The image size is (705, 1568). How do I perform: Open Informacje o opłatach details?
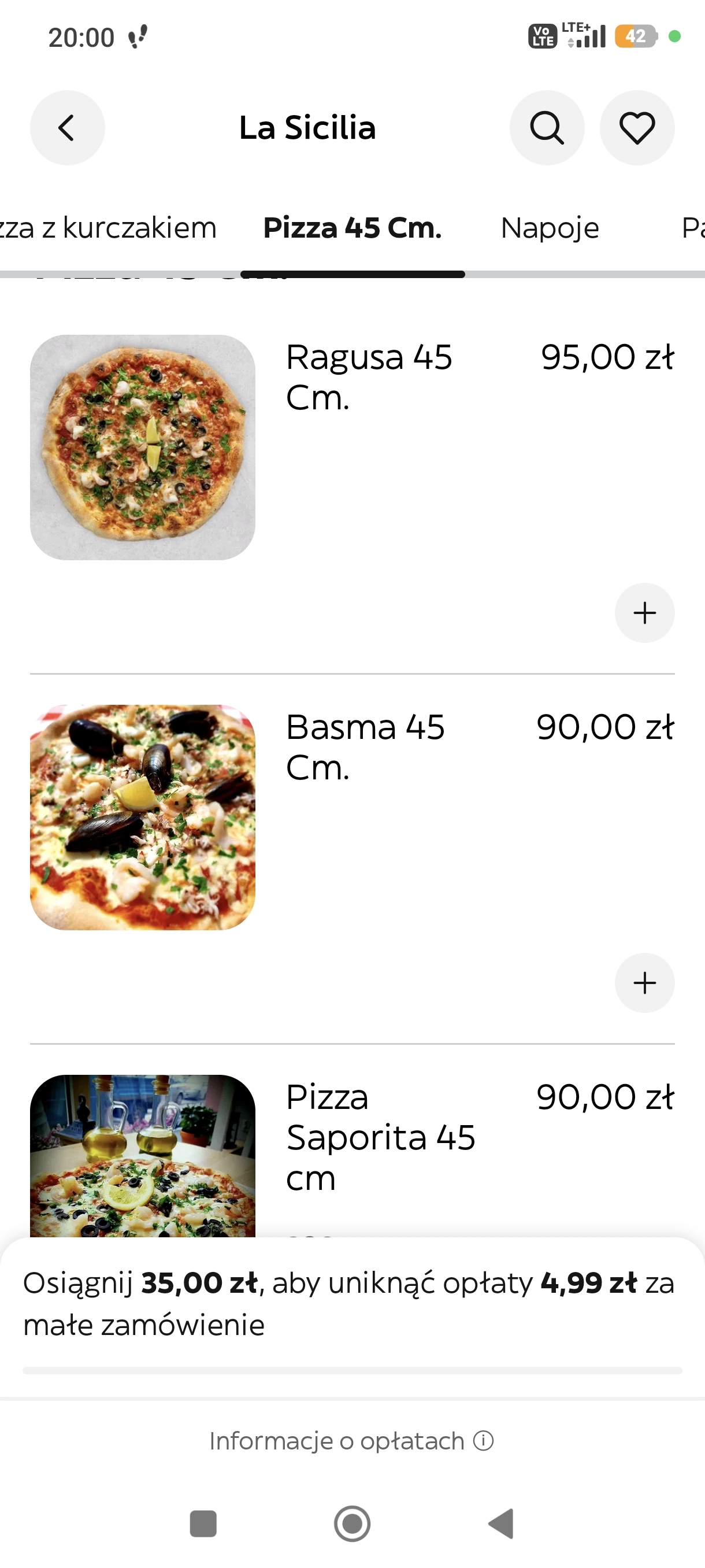point(351,1441)
